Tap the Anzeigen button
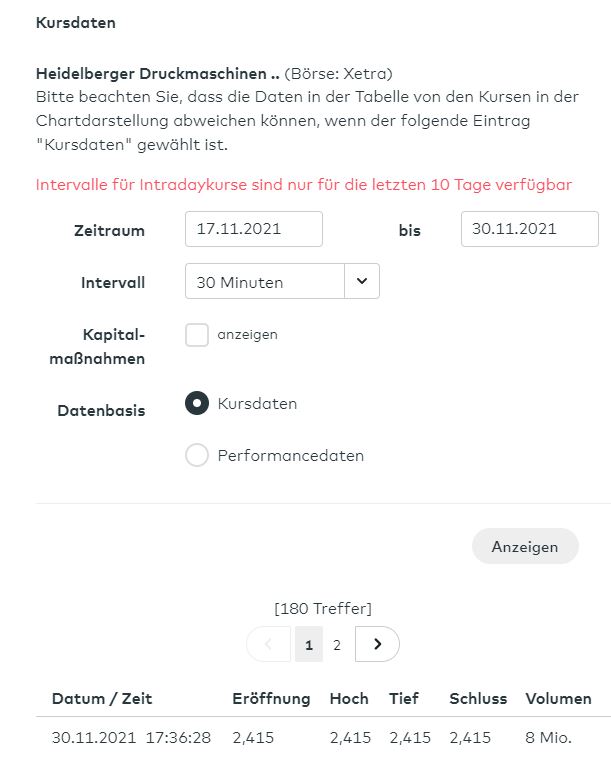 [x=524, y=547]
